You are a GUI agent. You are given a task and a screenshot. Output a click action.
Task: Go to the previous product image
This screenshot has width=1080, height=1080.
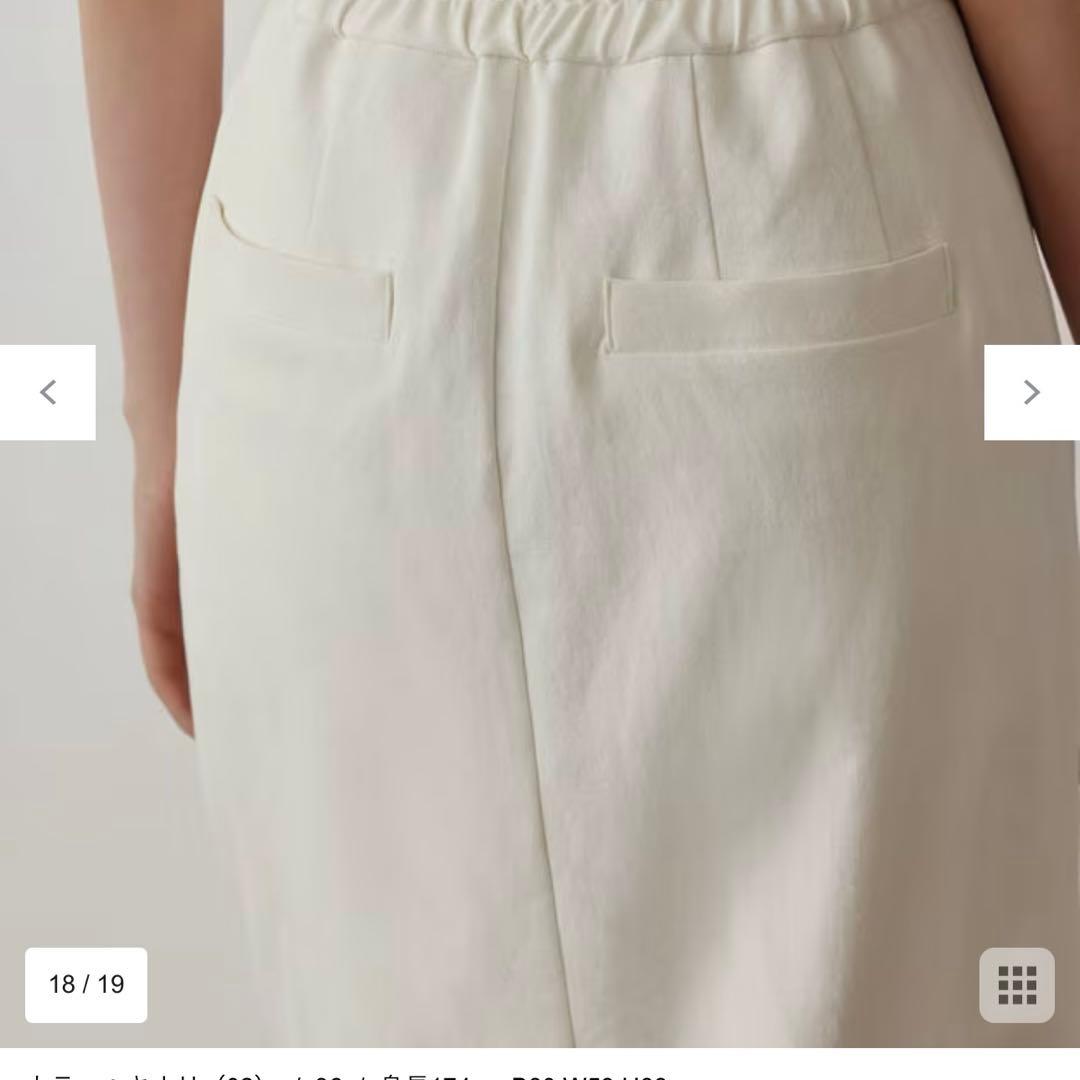pos(47,392)
